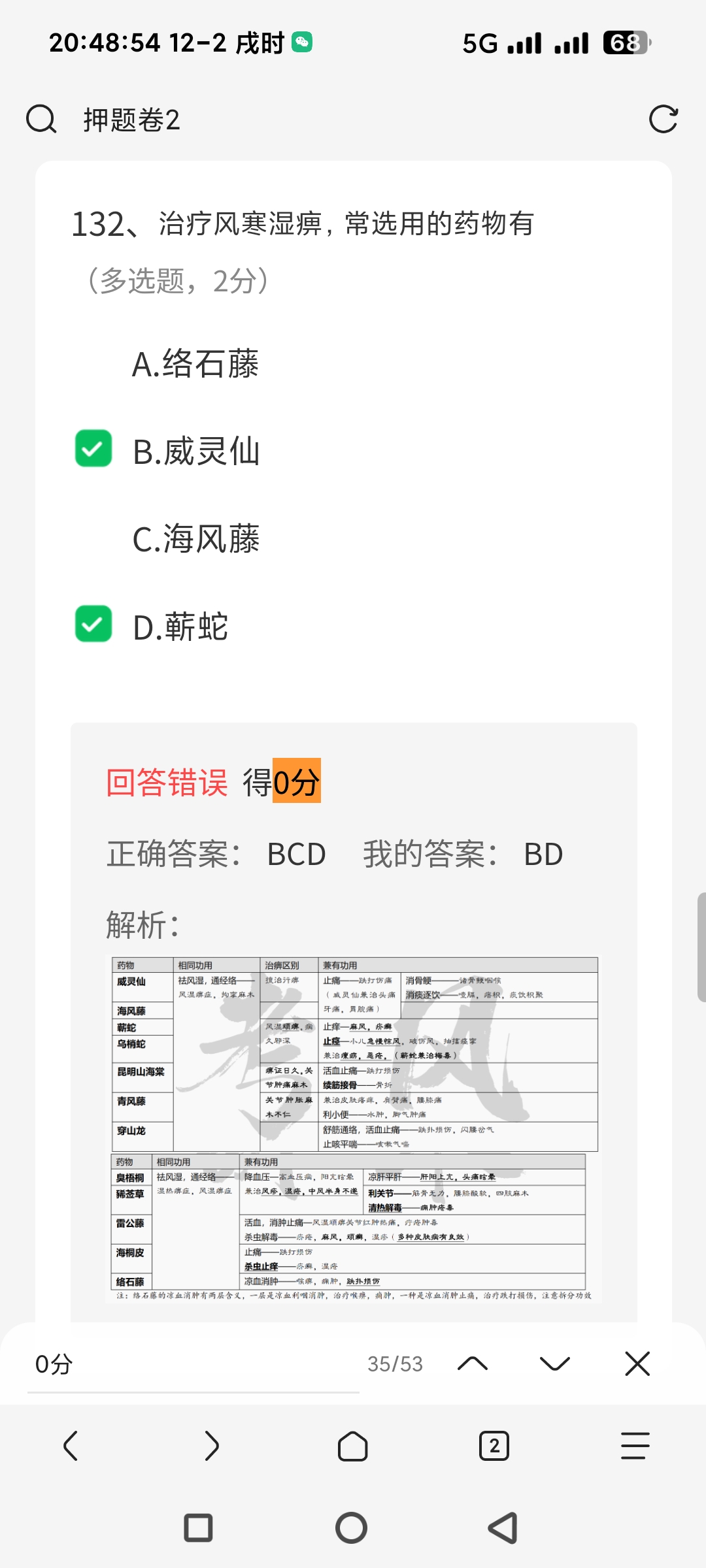Tap the search magnifier icon
This screenshot has height=1568, width=706.
click(x=41, y=120)
